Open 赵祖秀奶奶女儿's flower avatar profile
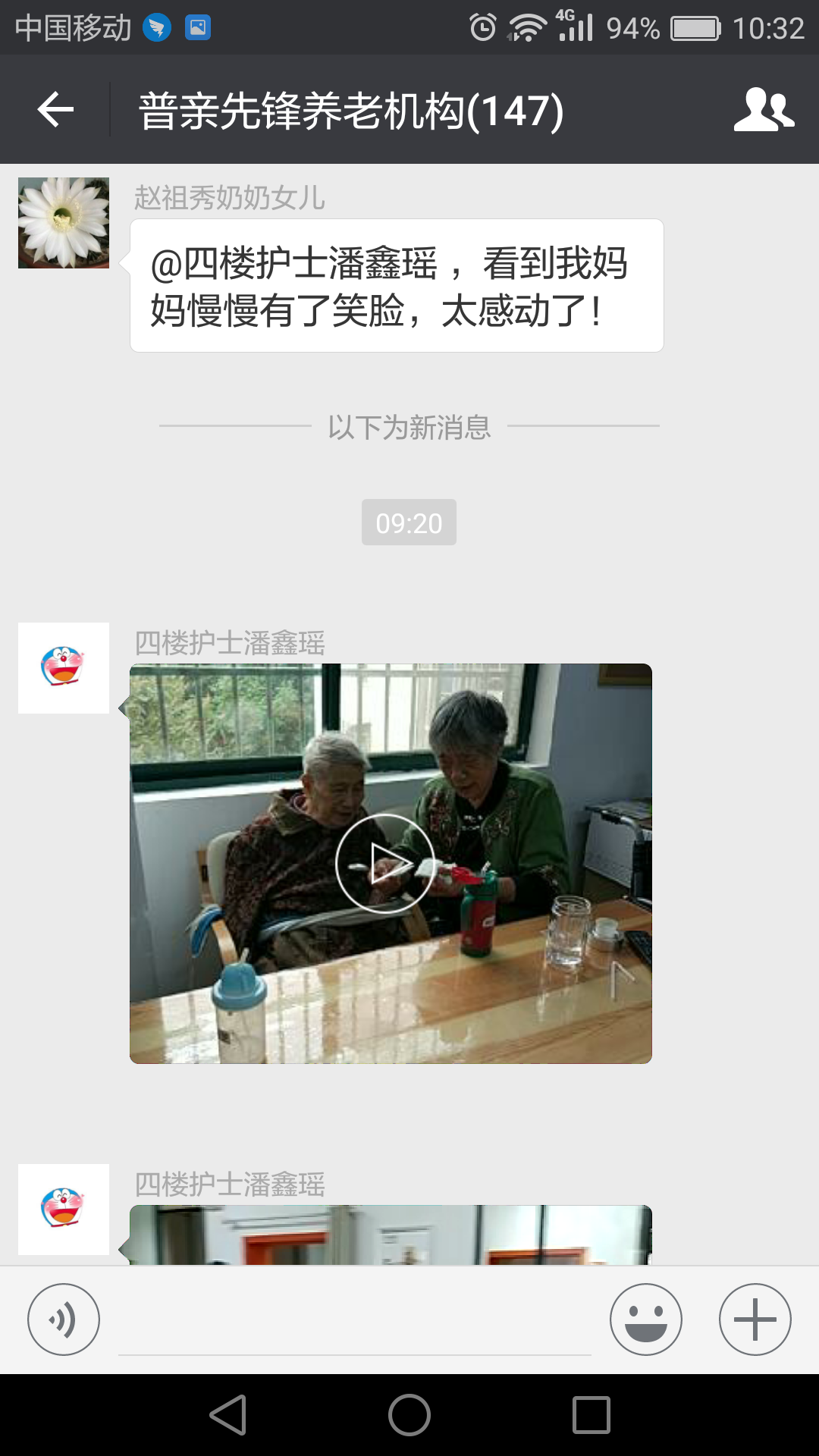The image size is (819, 1456). tap(64, 223)
